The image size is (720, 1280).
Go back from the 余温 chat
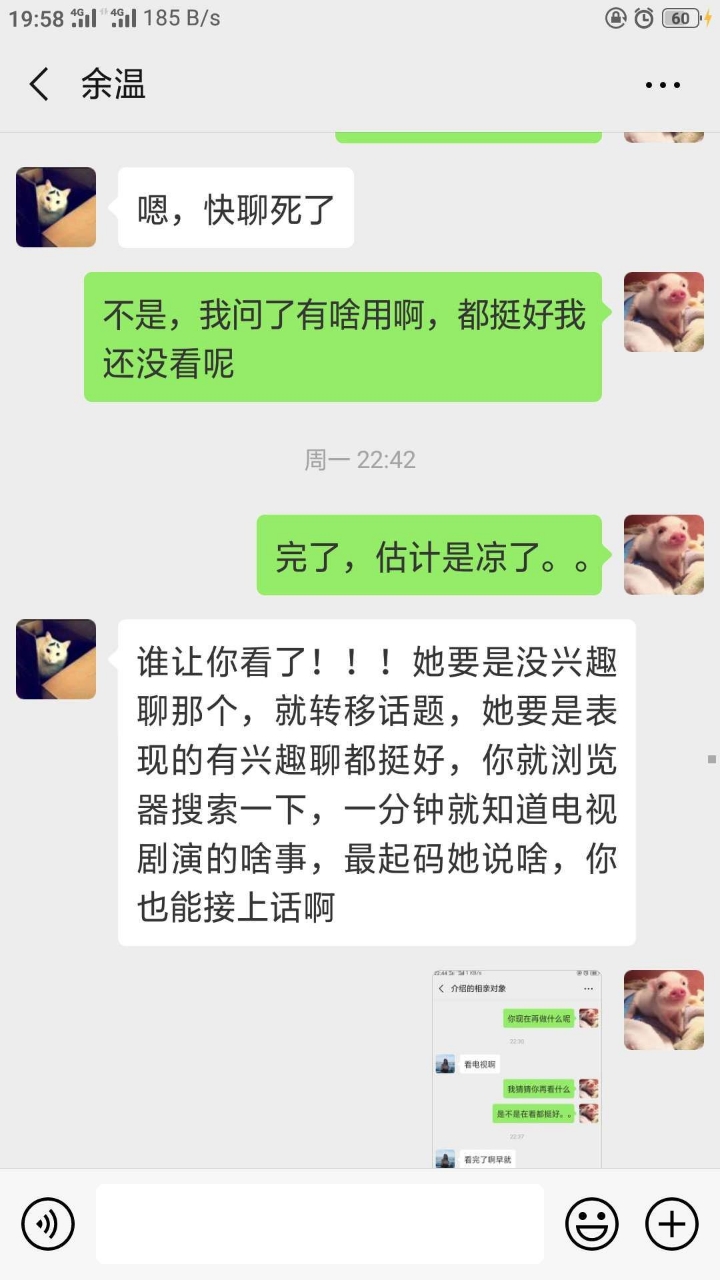[x=39, y=85]
